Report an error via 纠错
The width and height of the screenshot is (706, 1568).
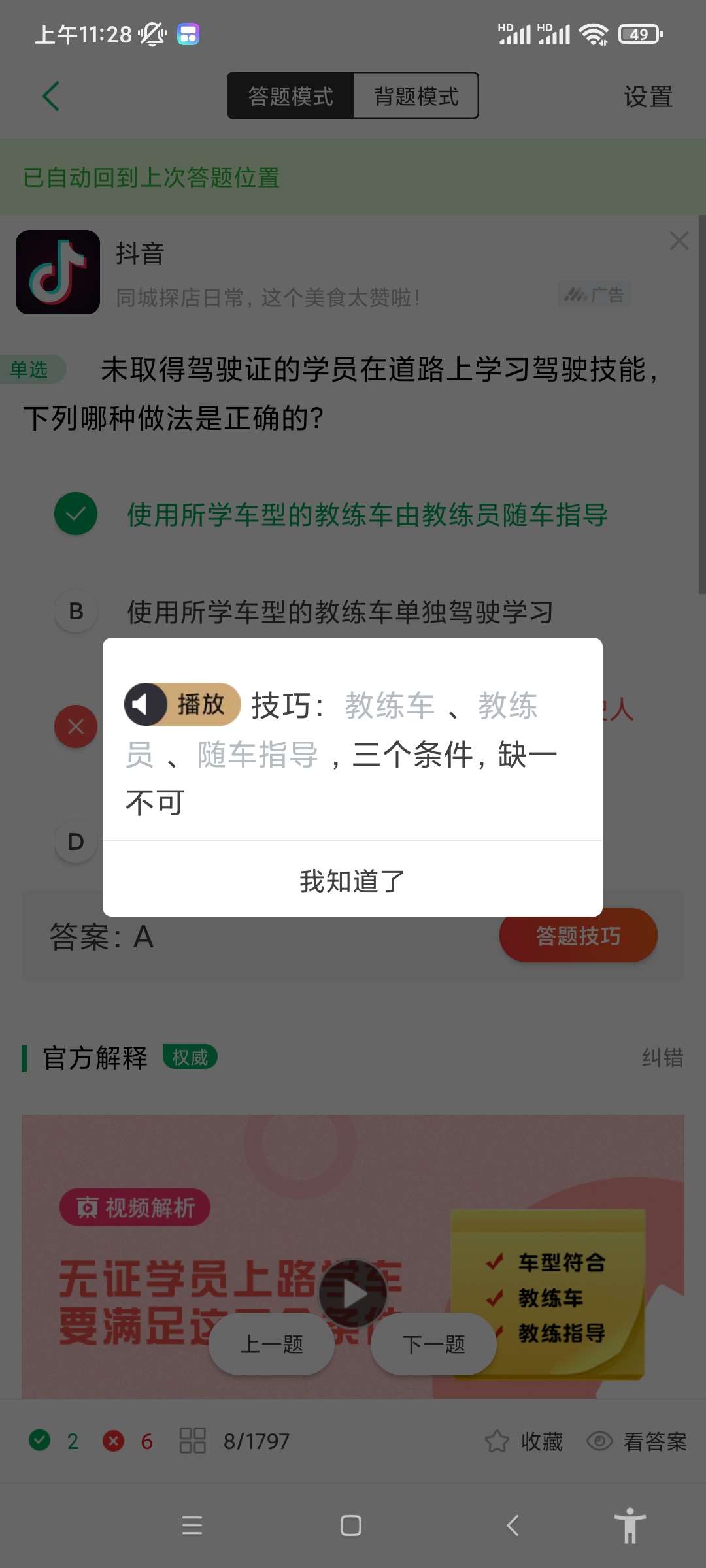pyautogui.click(x=662, y=1057)
